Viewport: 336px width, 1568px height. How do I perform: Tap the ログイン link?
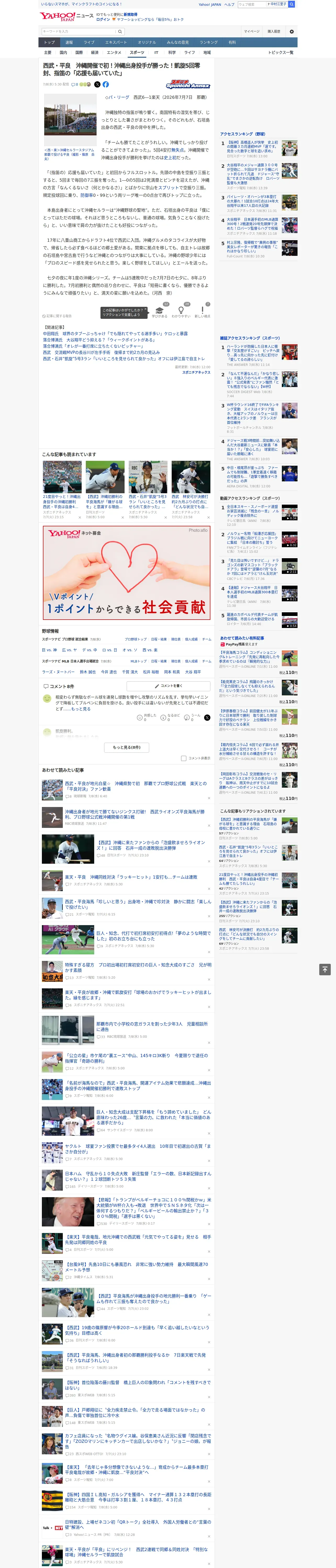(x=103, y=20)
